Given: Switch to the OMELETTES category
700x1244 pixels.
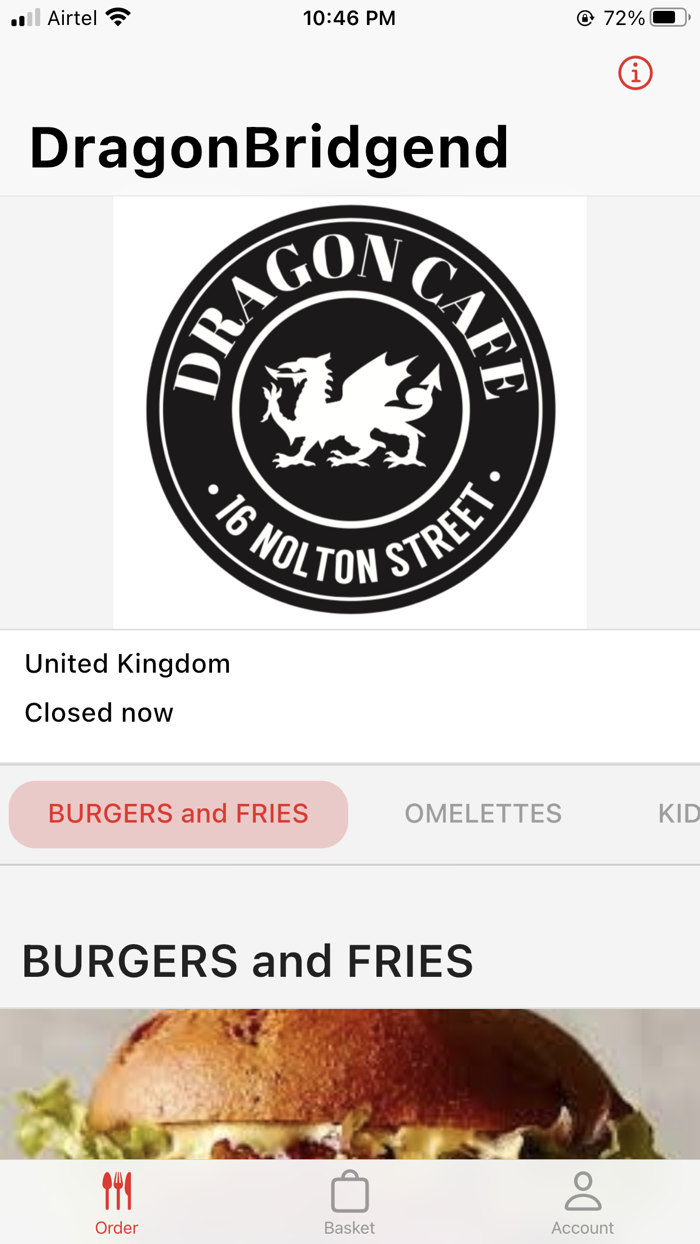Looking at the screenshot, I should [x=483, y=814].
